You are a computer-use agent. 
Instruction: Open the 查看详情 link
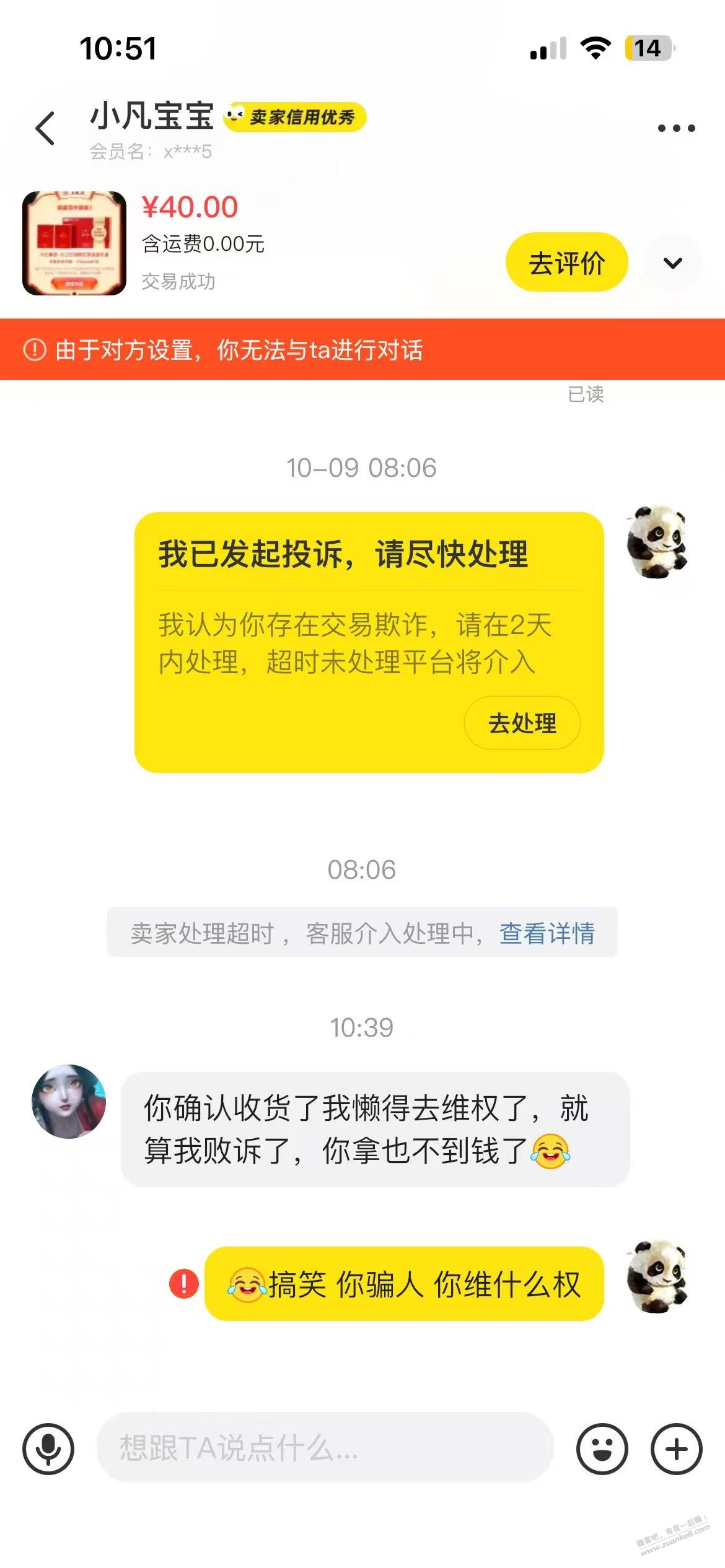(547, 933)
